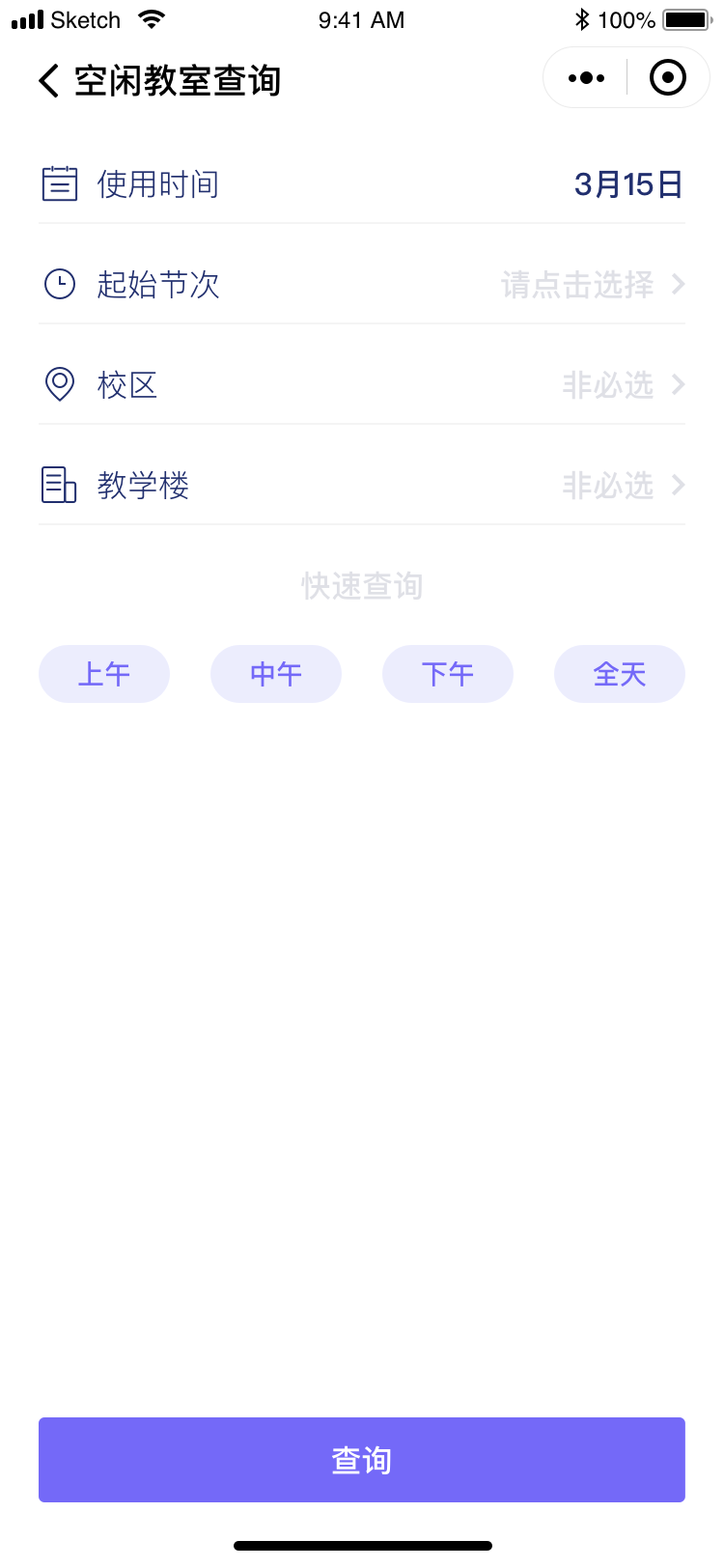Choose the 全天 quick query chip

pos(620,674)
